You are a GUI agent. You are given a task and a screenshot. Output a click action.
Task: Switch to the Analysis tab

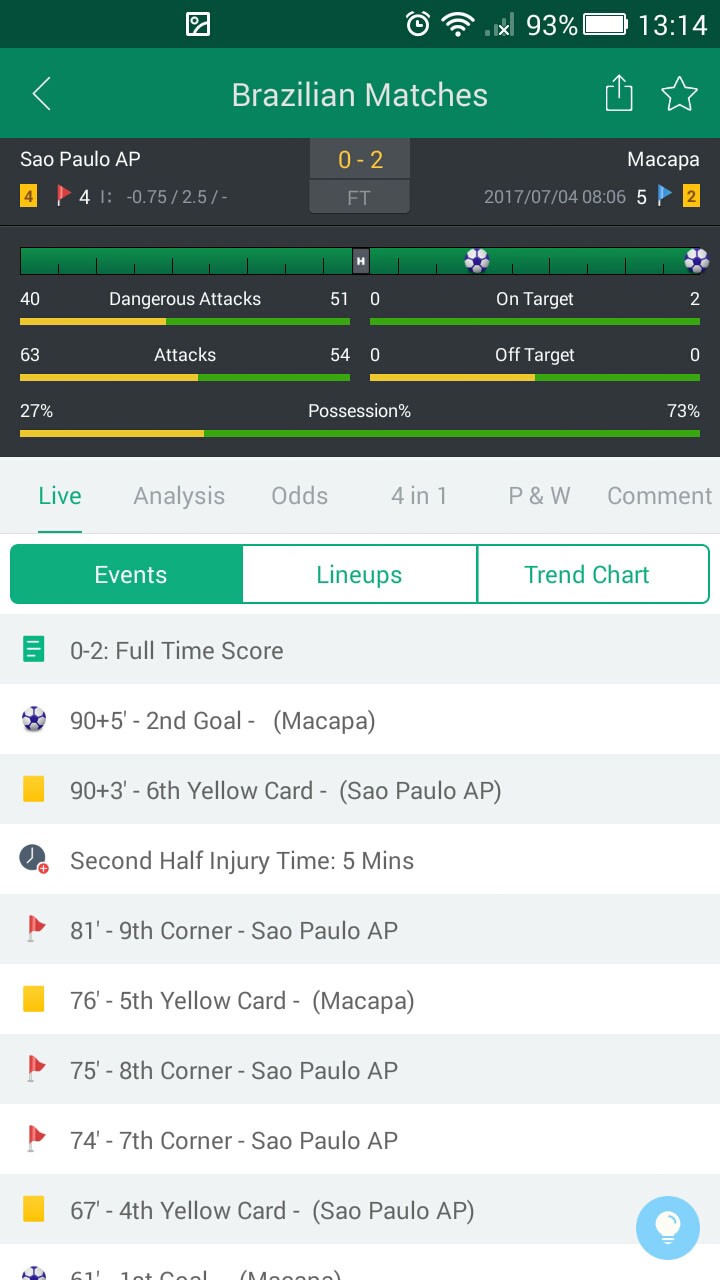(179, 496)
